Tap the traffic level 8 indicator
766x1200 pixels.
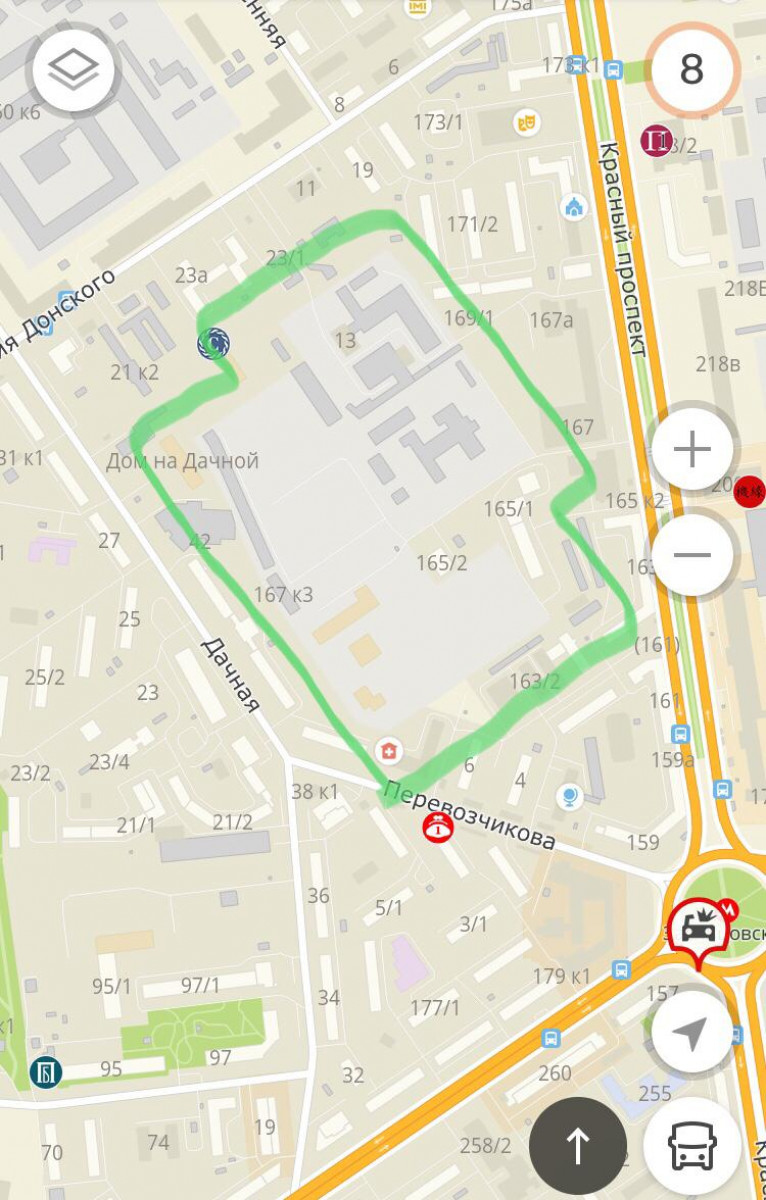(x=691, y=70)
